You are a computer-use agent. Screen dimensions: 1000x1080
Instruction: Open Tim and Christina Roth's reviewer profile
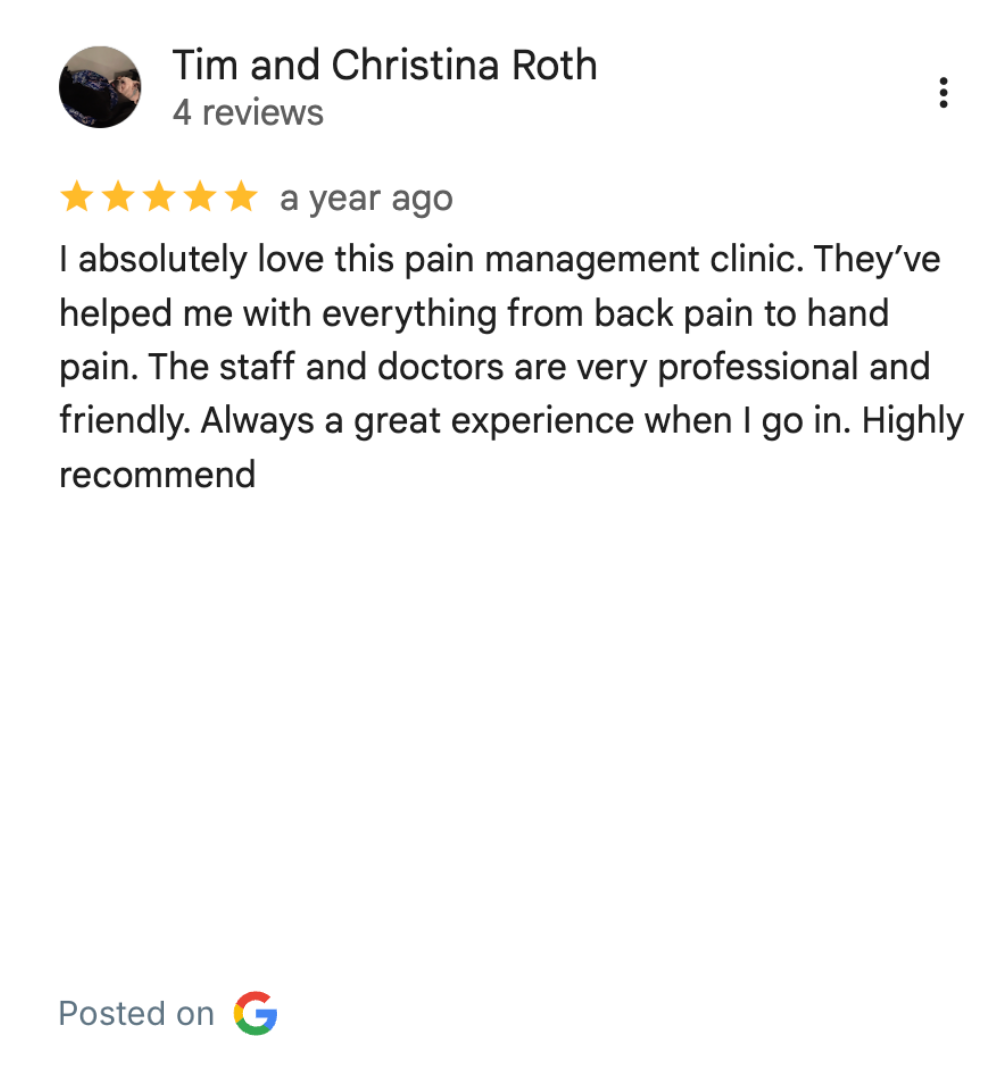pyautogui.click(x=384, y=66)
